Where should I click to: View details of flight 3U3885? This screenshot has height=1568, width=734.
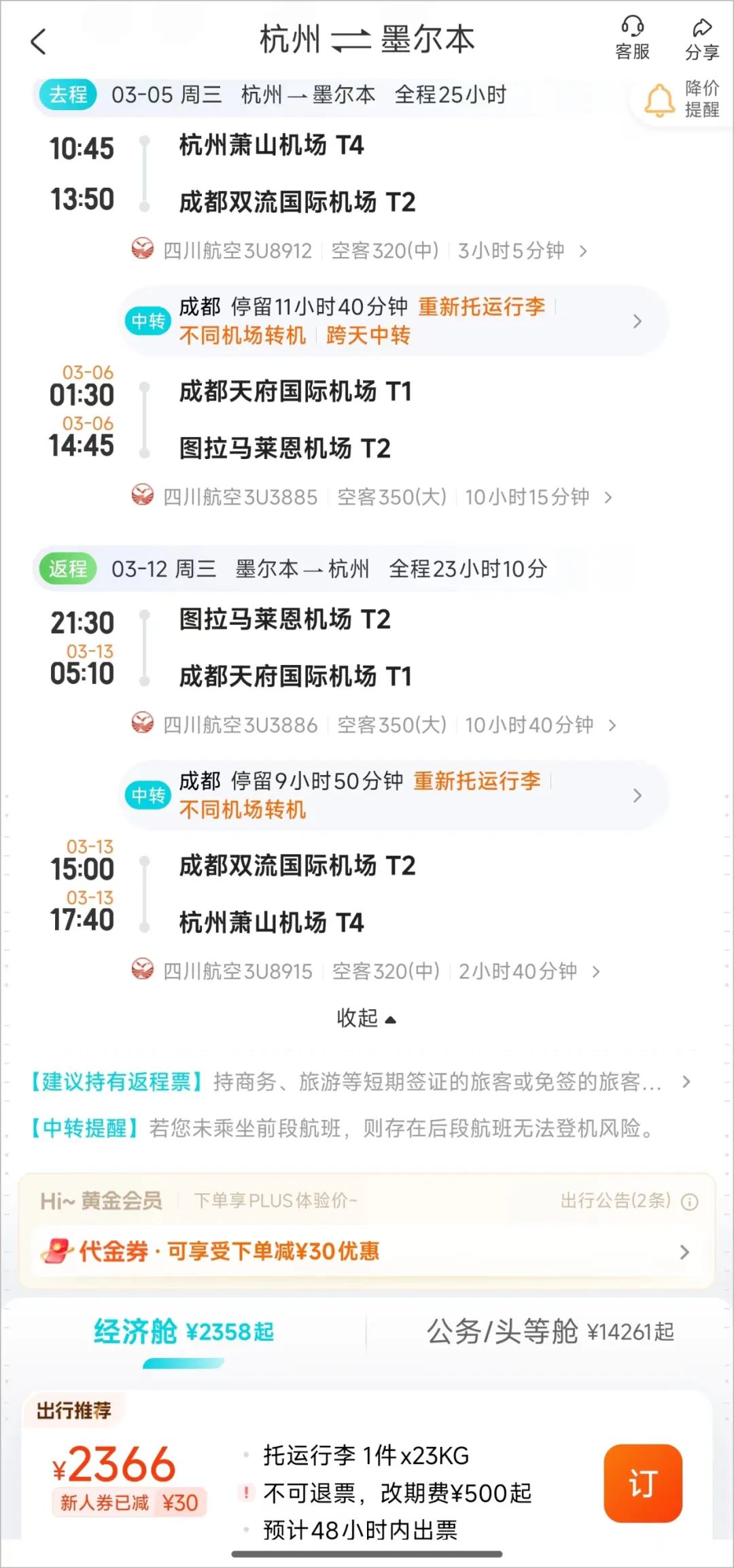[x=372, y=497]
